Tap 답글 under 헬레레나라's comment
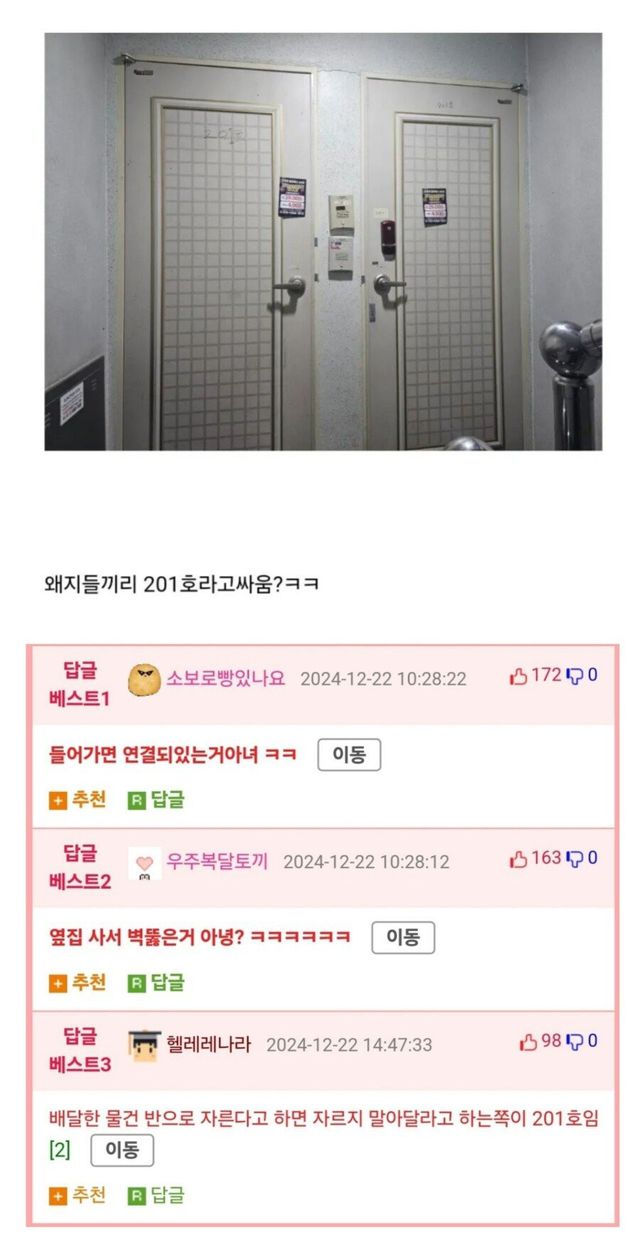640x1247 pixels. click(157, 1195)
